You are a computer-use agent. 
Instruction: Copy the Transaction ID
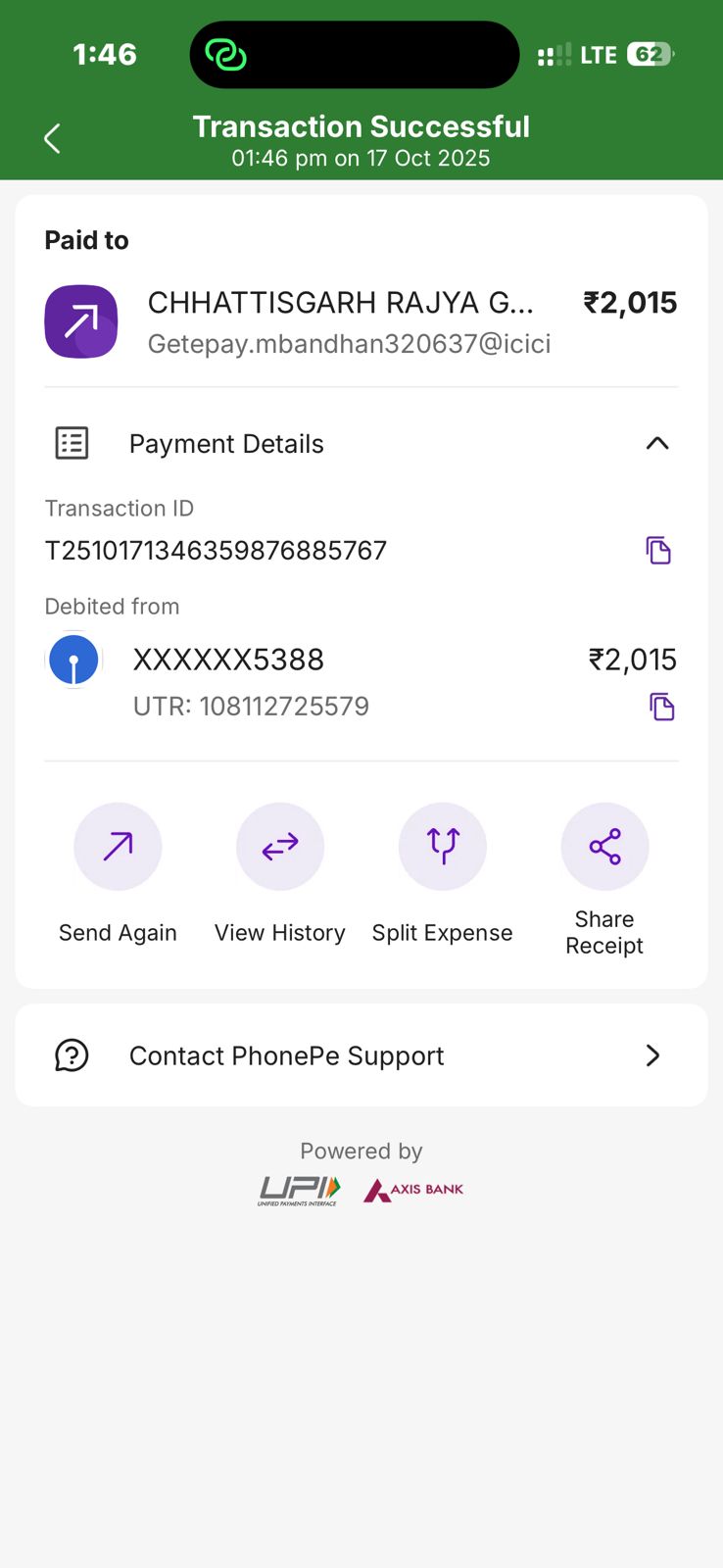[658, 551]
